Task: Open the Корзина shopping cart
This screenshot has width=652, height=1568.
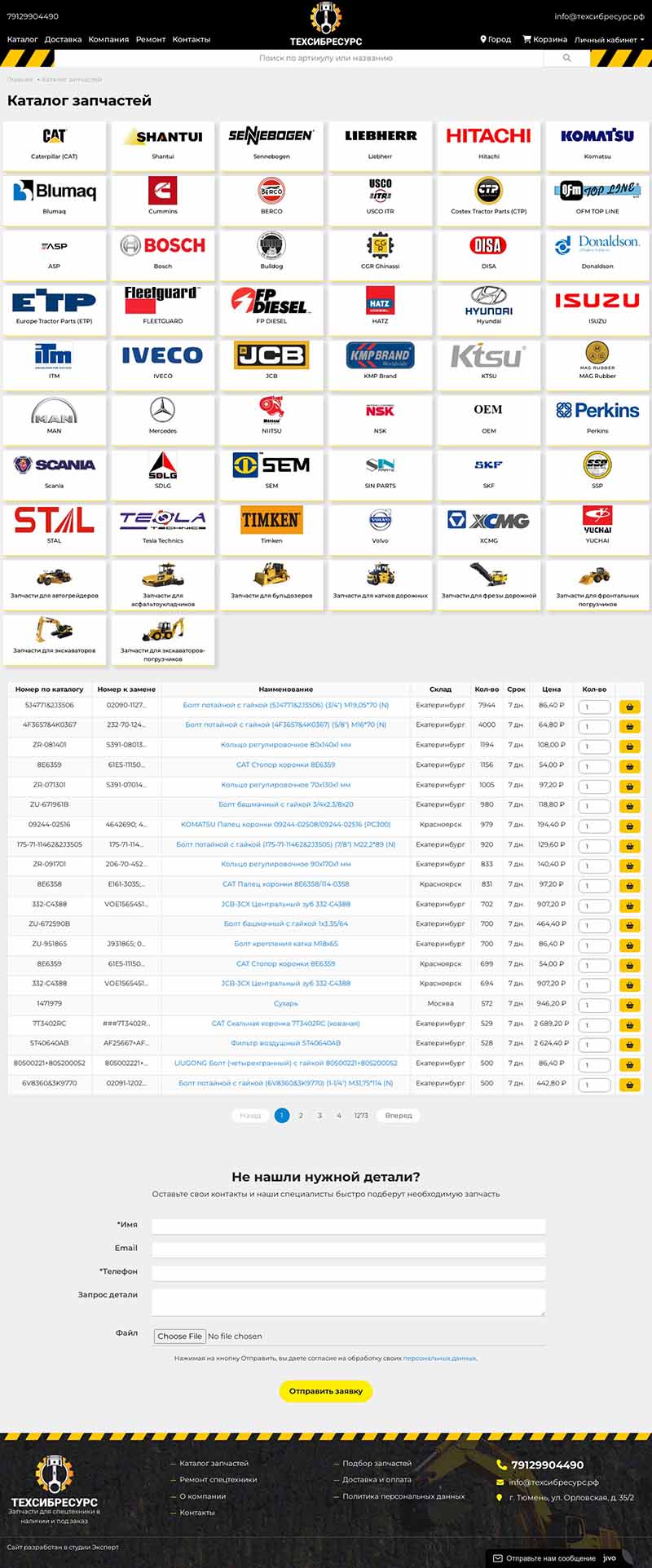Action: (x=544, y=39)
